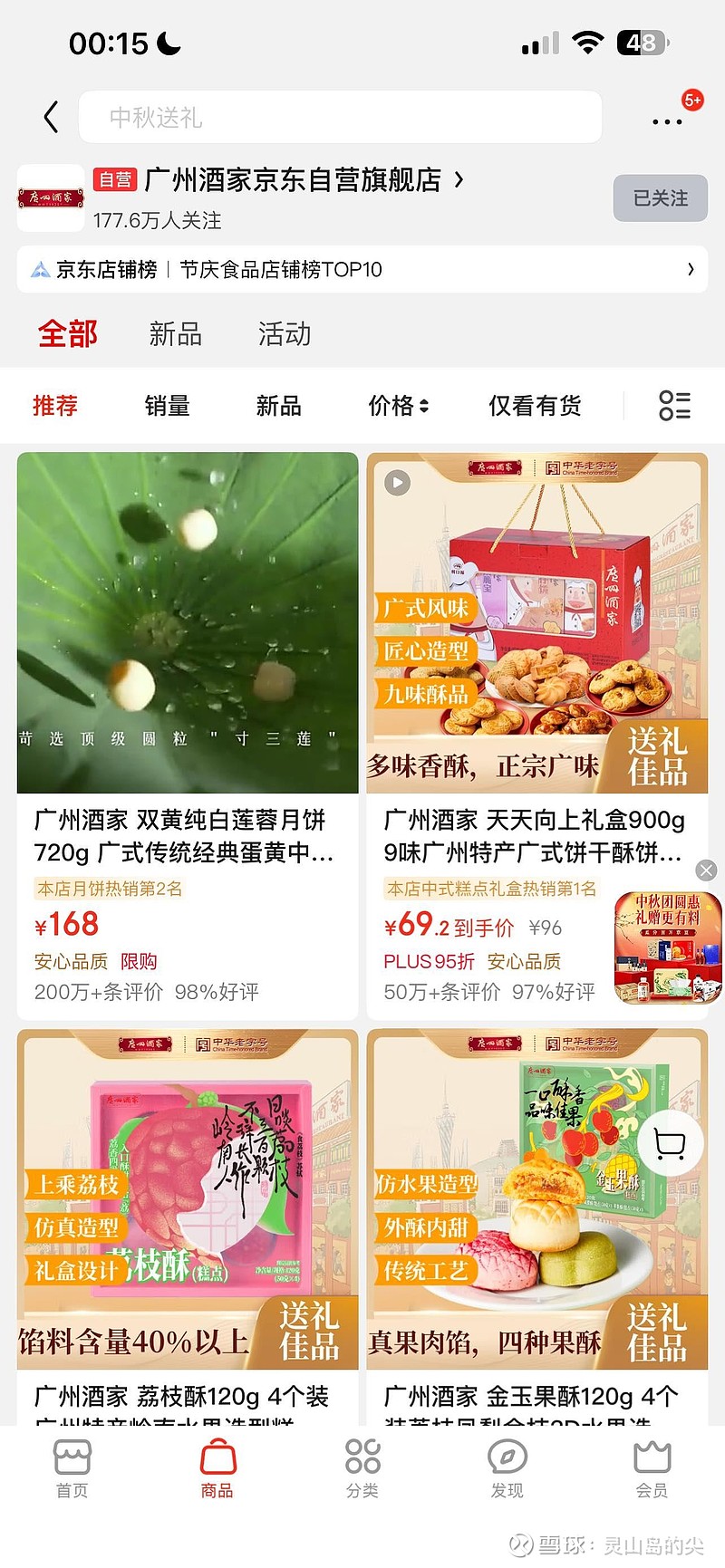Open the three-dot overflow menu
725x1568 pixels.
click(667, 120)
